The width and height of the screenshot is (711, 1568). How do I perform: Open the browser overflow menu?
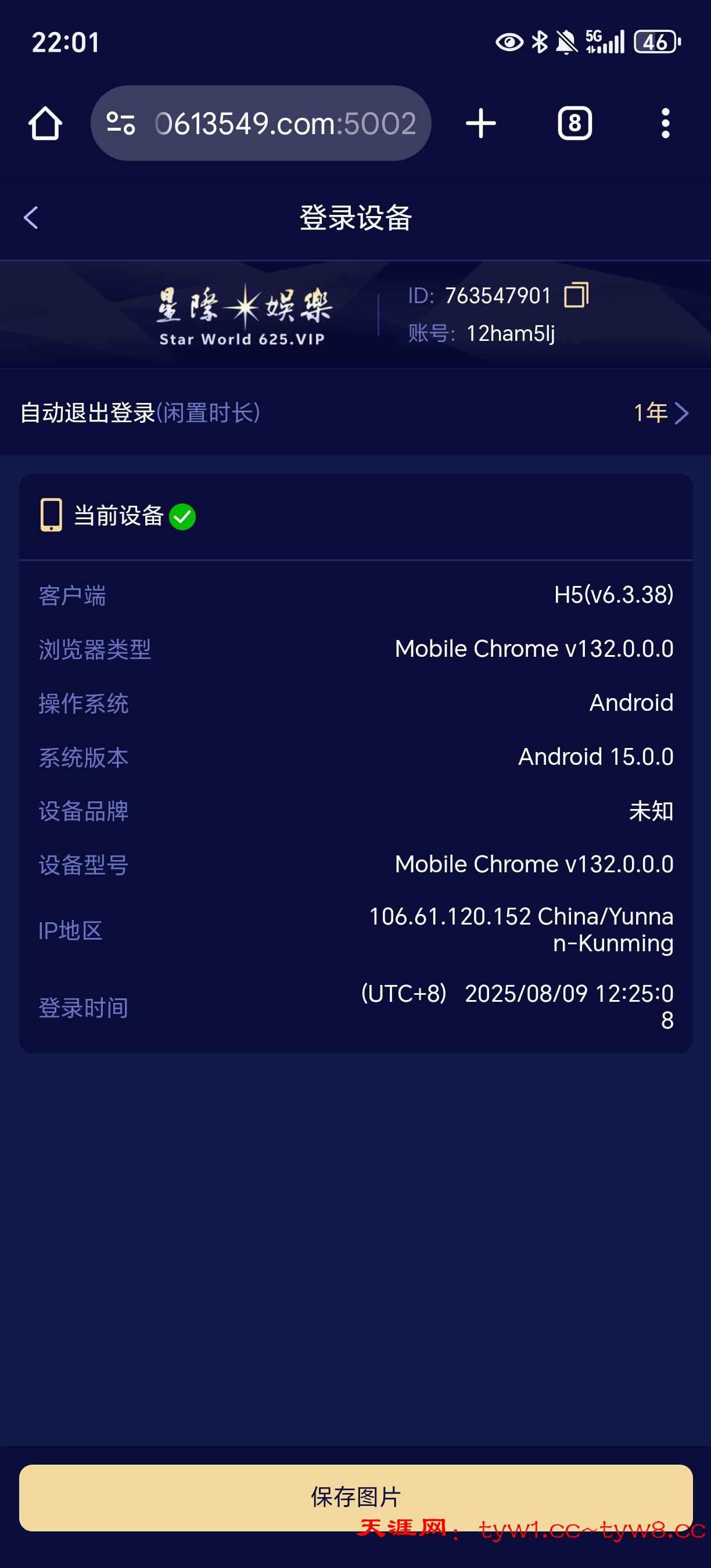pos(665,124)
